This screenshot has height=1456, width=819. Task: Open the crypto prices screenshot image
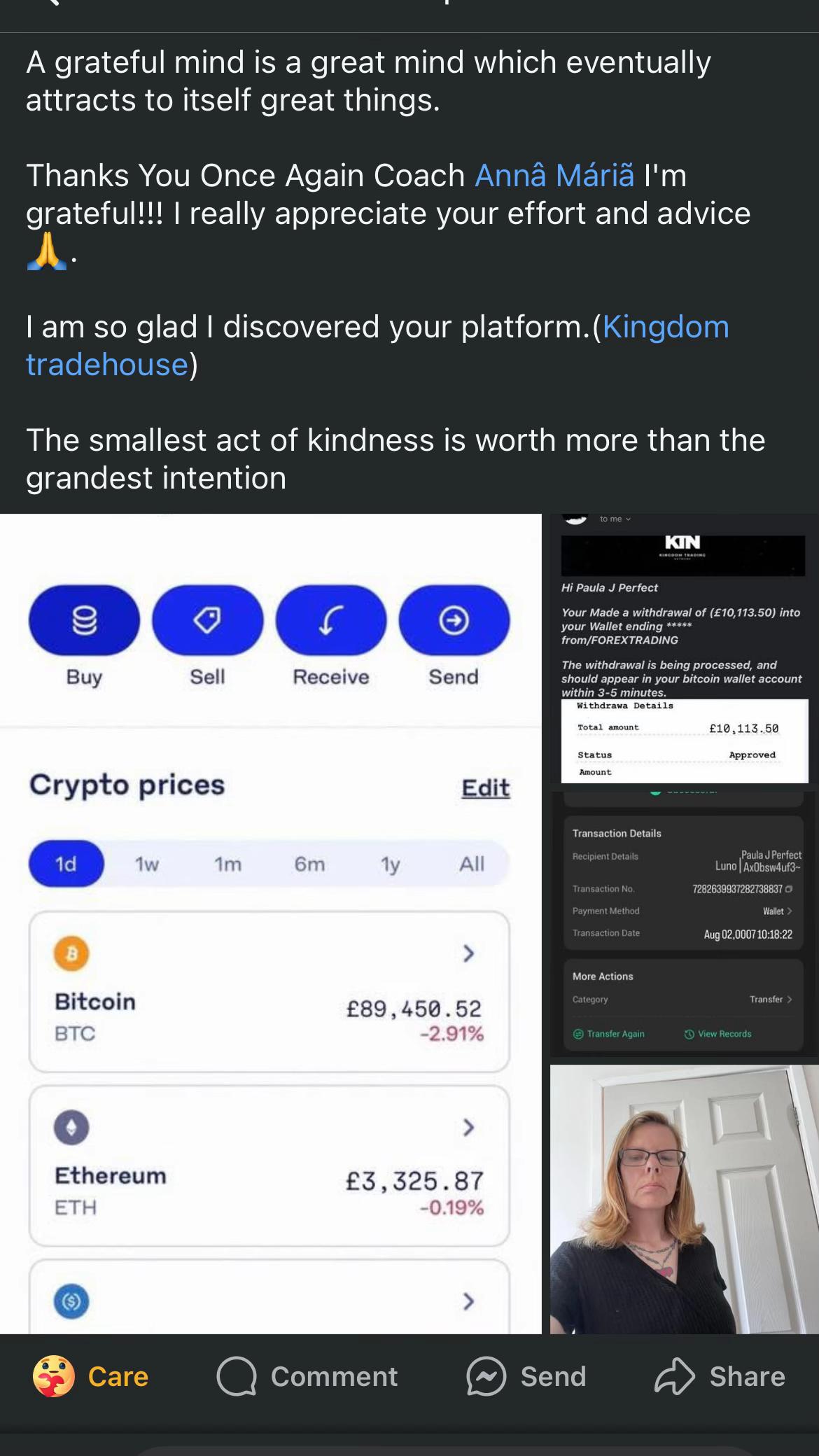pyautogui.click(x=270, y=924)
